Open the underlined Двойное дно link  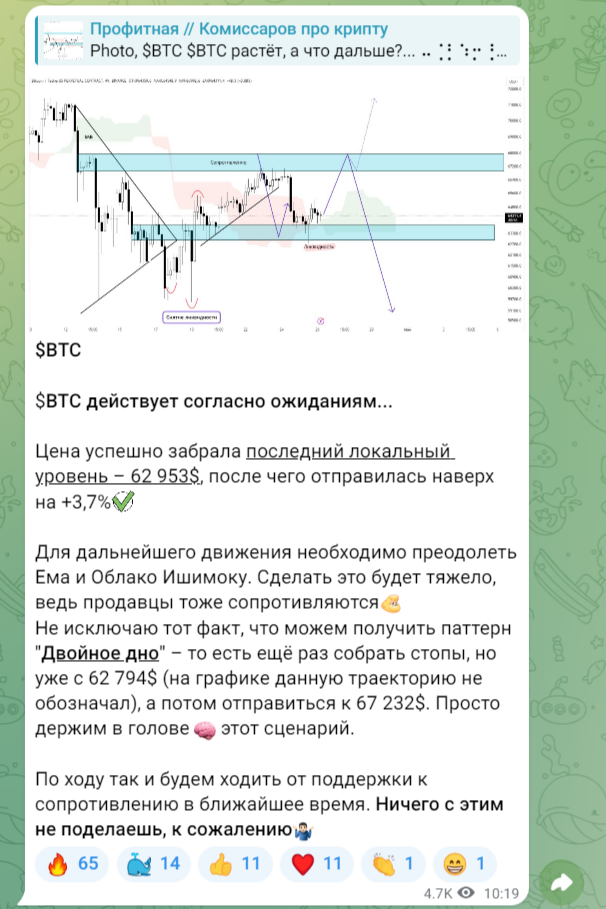(x=102, y=653)
